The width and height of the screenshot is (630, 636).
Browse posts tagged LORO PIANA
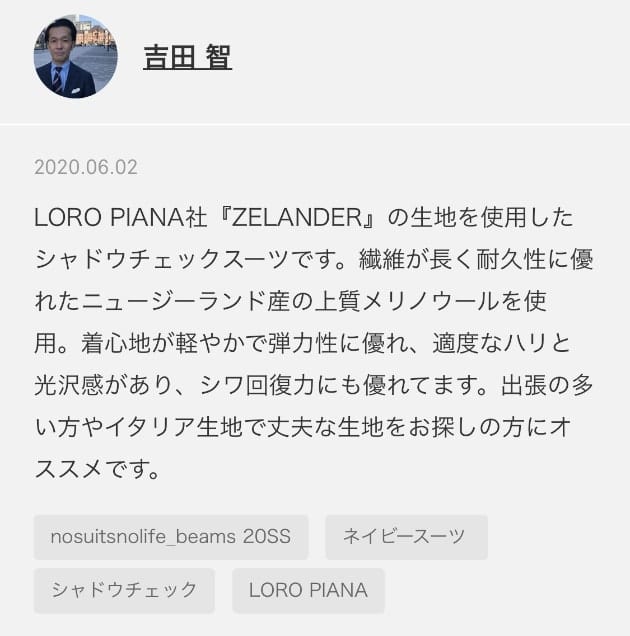(x=308, y=590)
